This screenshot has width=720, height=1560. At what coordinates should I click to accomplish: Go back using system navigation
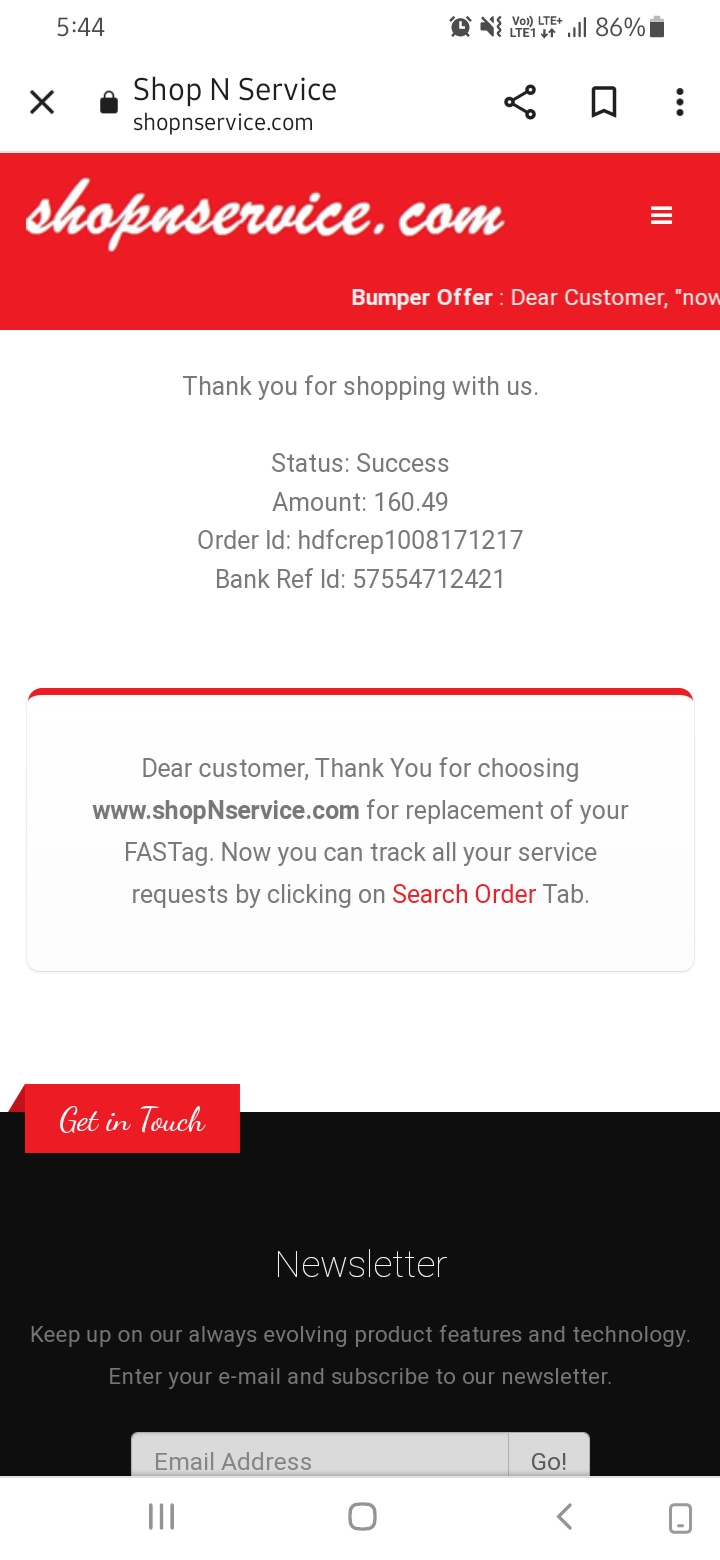(564, 1517)
